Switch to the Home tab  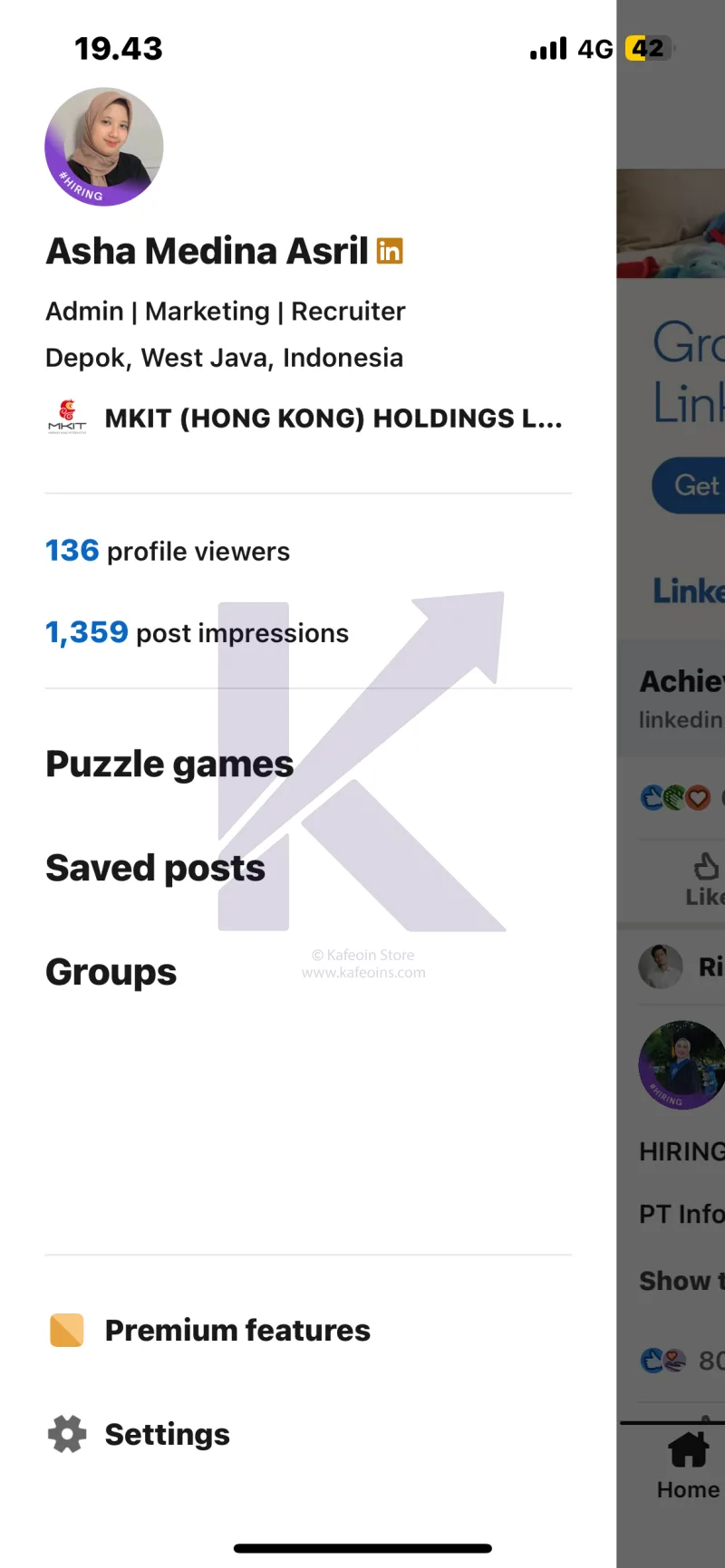688,1466
